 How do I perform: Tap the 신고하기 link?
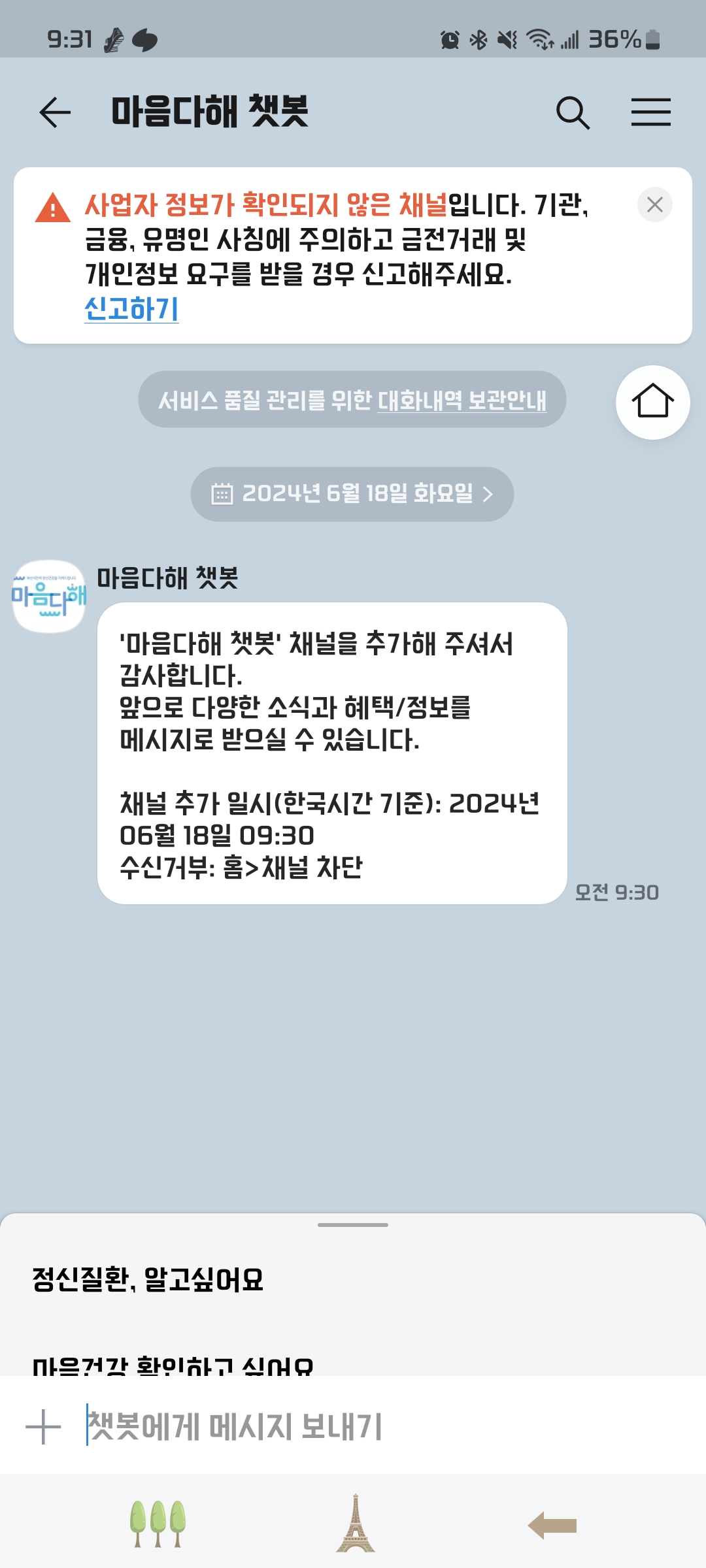point(131,309)
